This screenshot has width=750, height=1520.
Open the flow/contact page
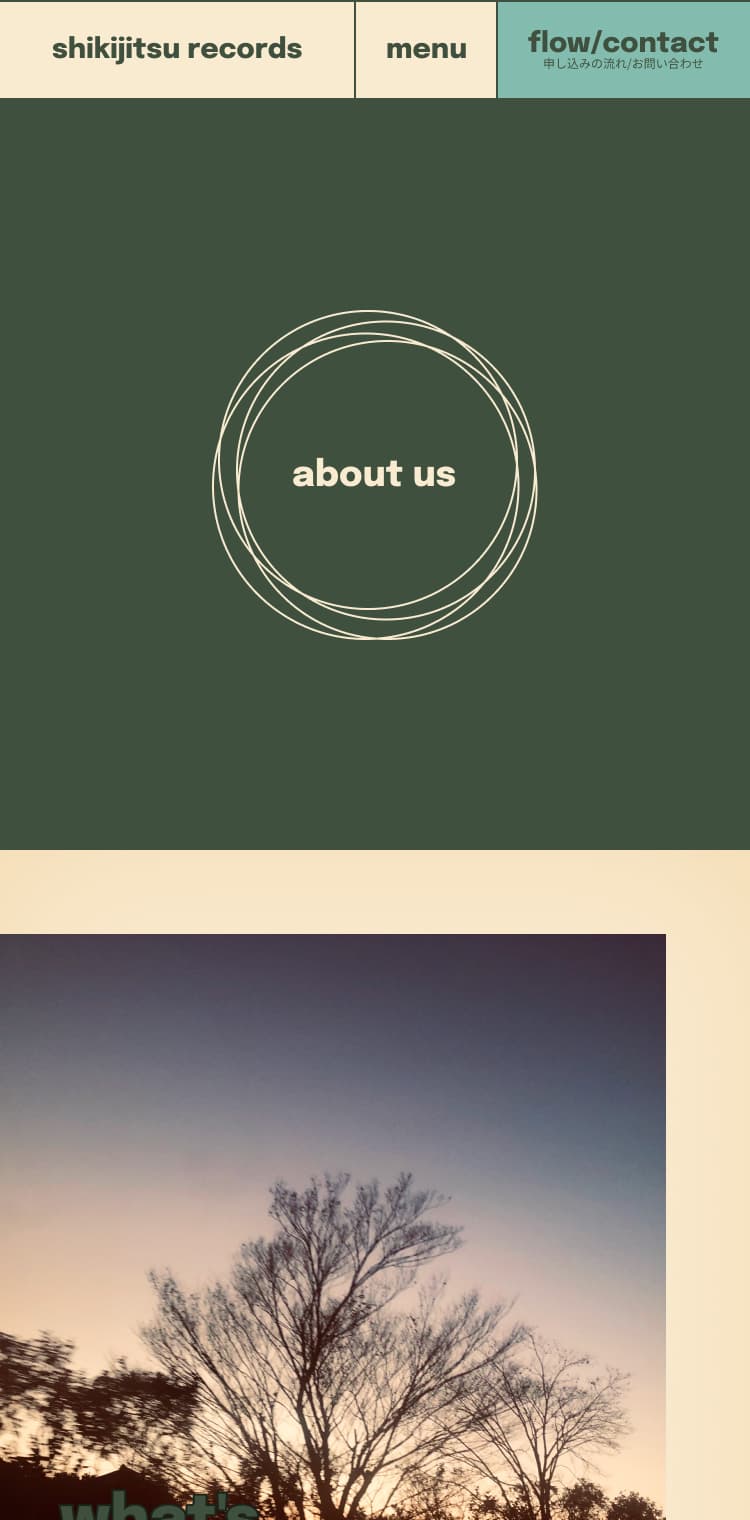coord(623,49)
